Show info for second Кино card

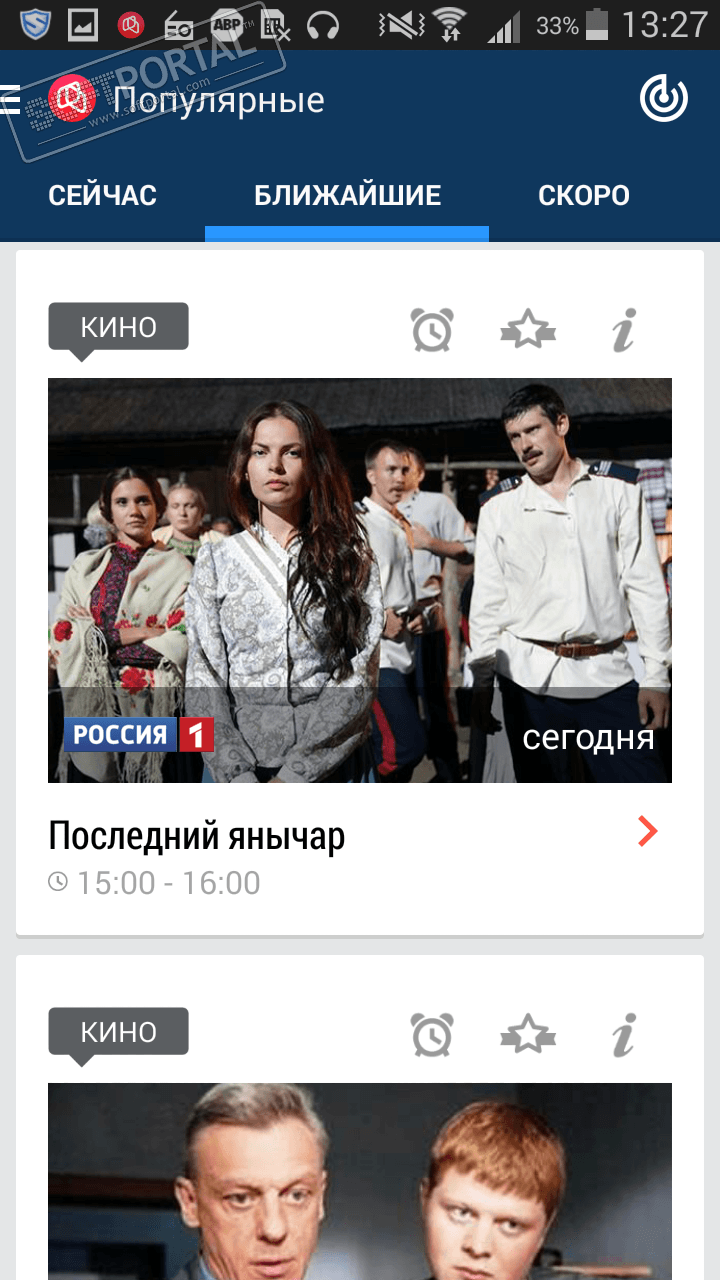(x=624, y=1035)
